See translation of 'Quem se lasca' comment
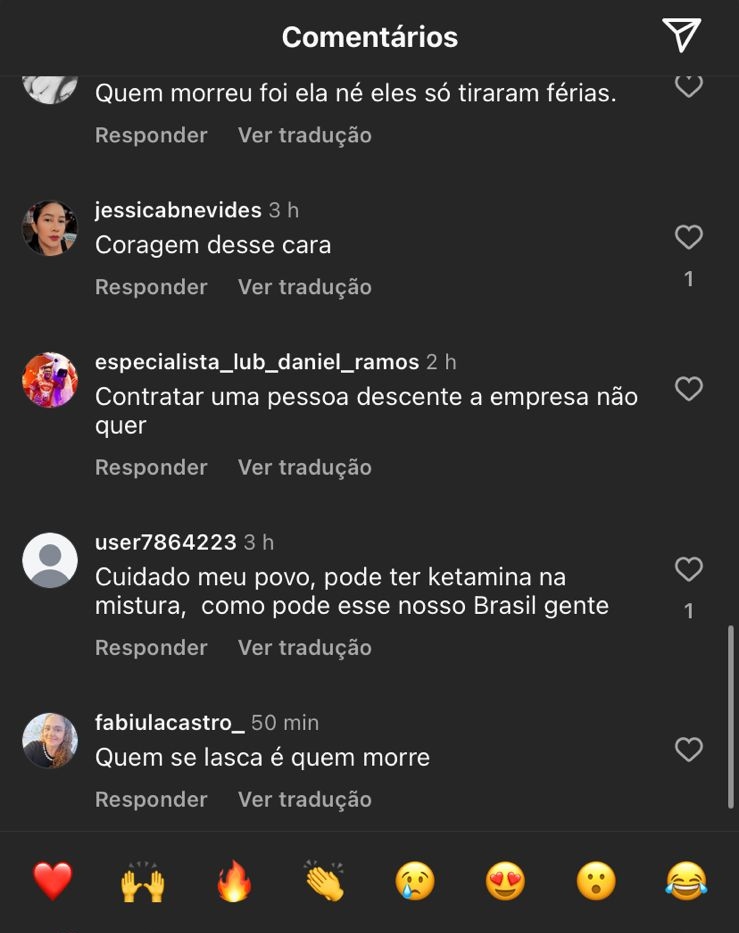The image size is (739, 933). point(304,799)
